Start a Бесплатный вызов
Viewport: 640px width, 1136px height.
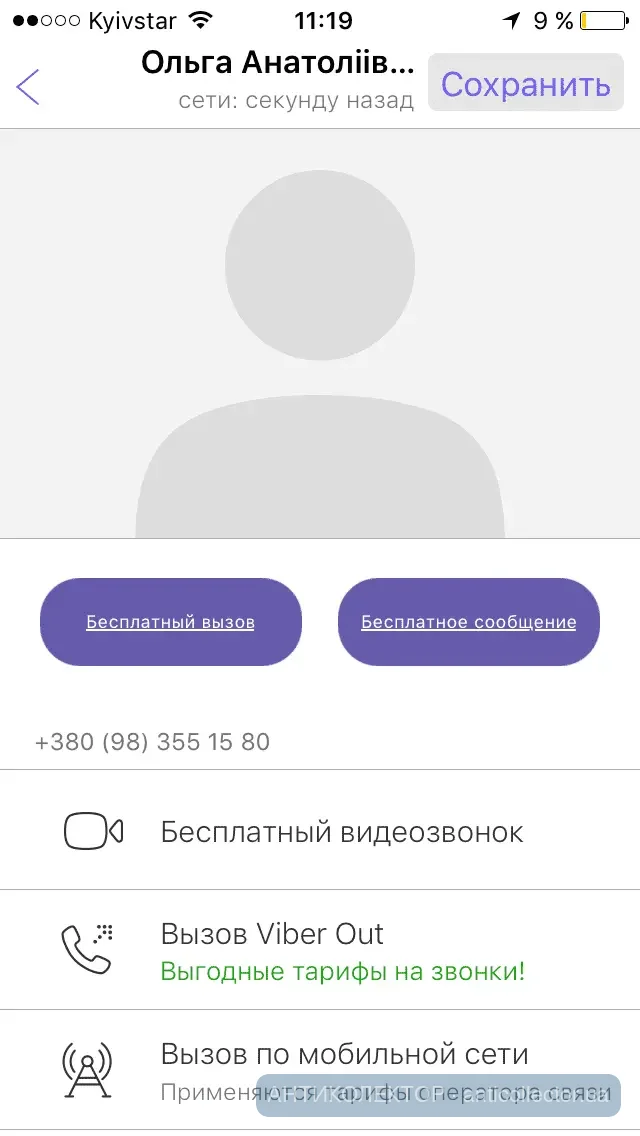coord(170,622)
